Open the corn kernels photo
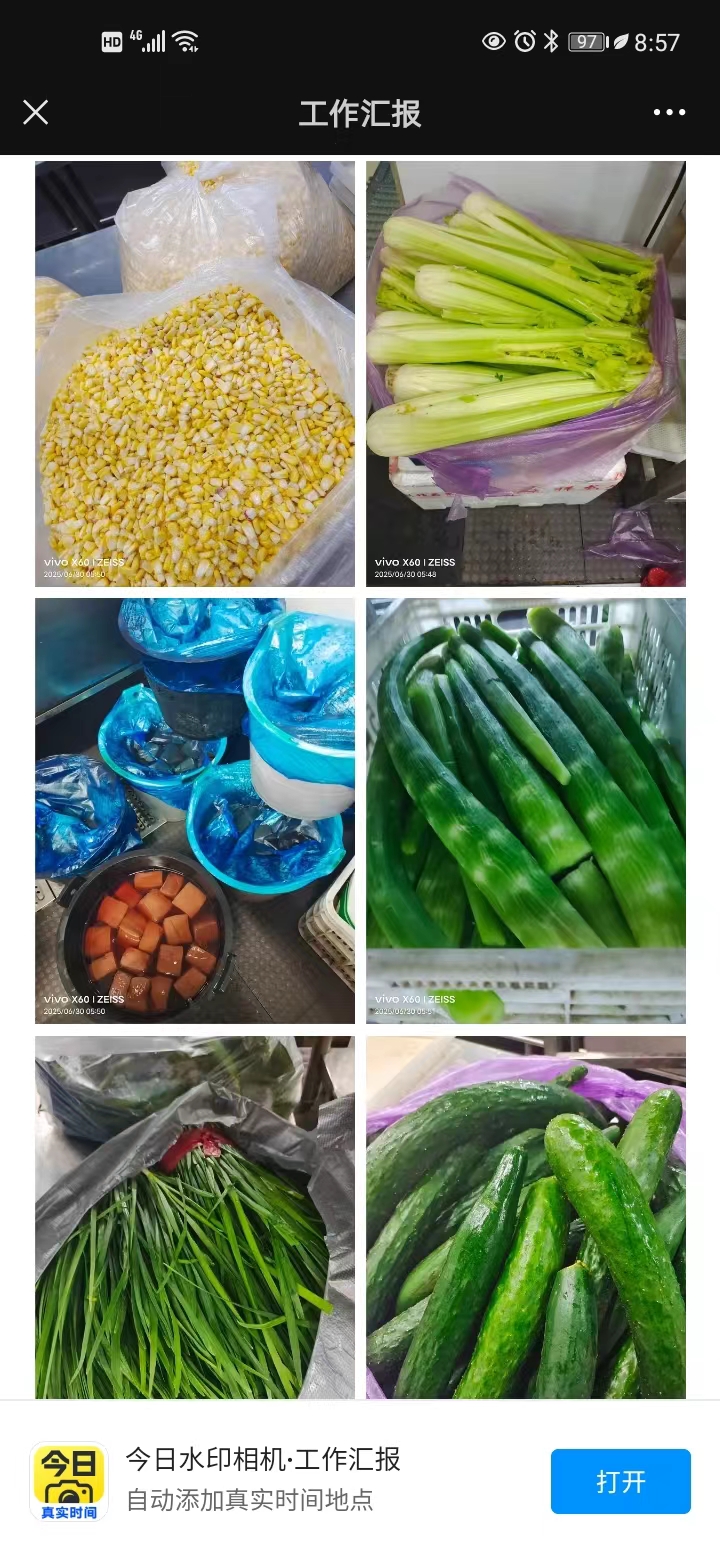The image size is (720, 1560). click(x=195, y=374)
